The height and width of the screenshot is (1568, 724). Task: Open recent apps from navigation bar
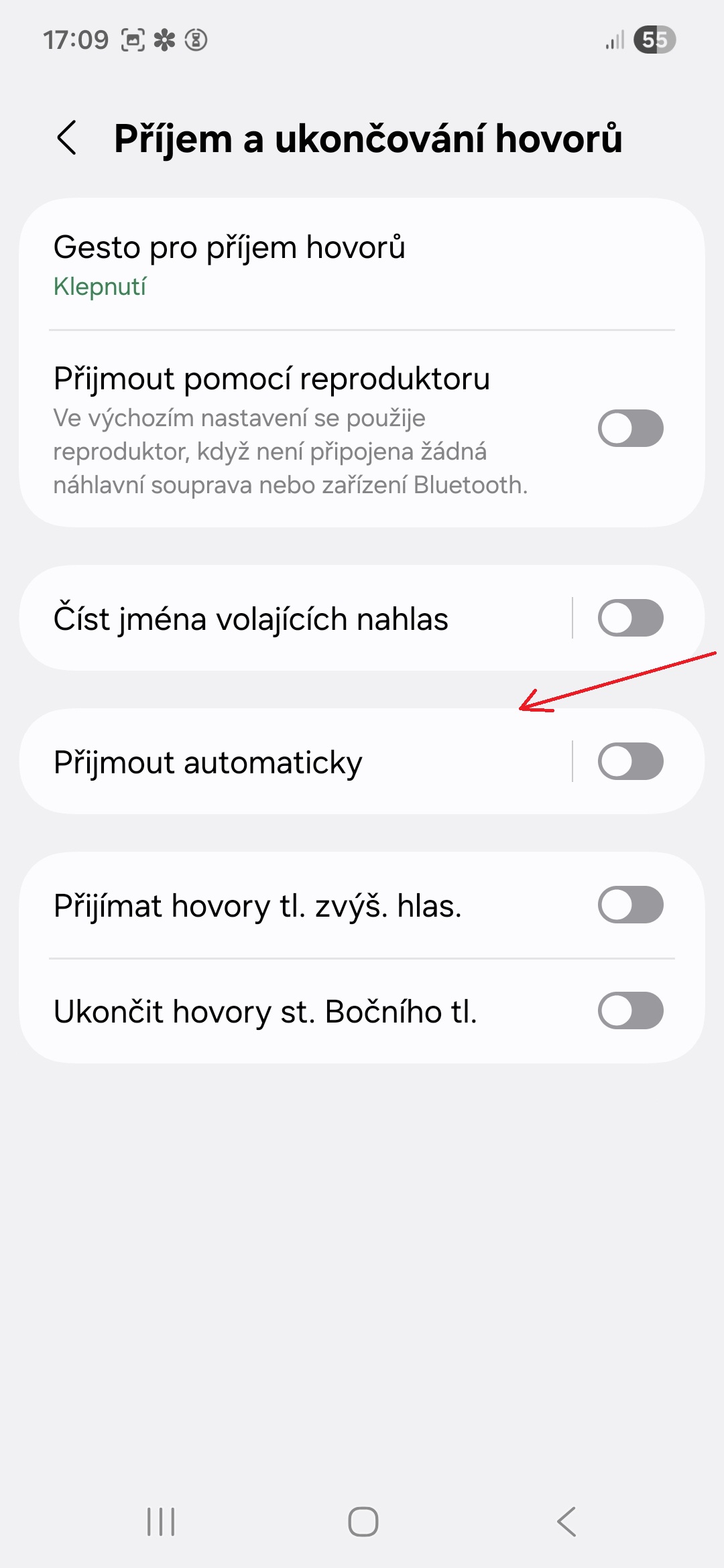[x=161, y=1521]
